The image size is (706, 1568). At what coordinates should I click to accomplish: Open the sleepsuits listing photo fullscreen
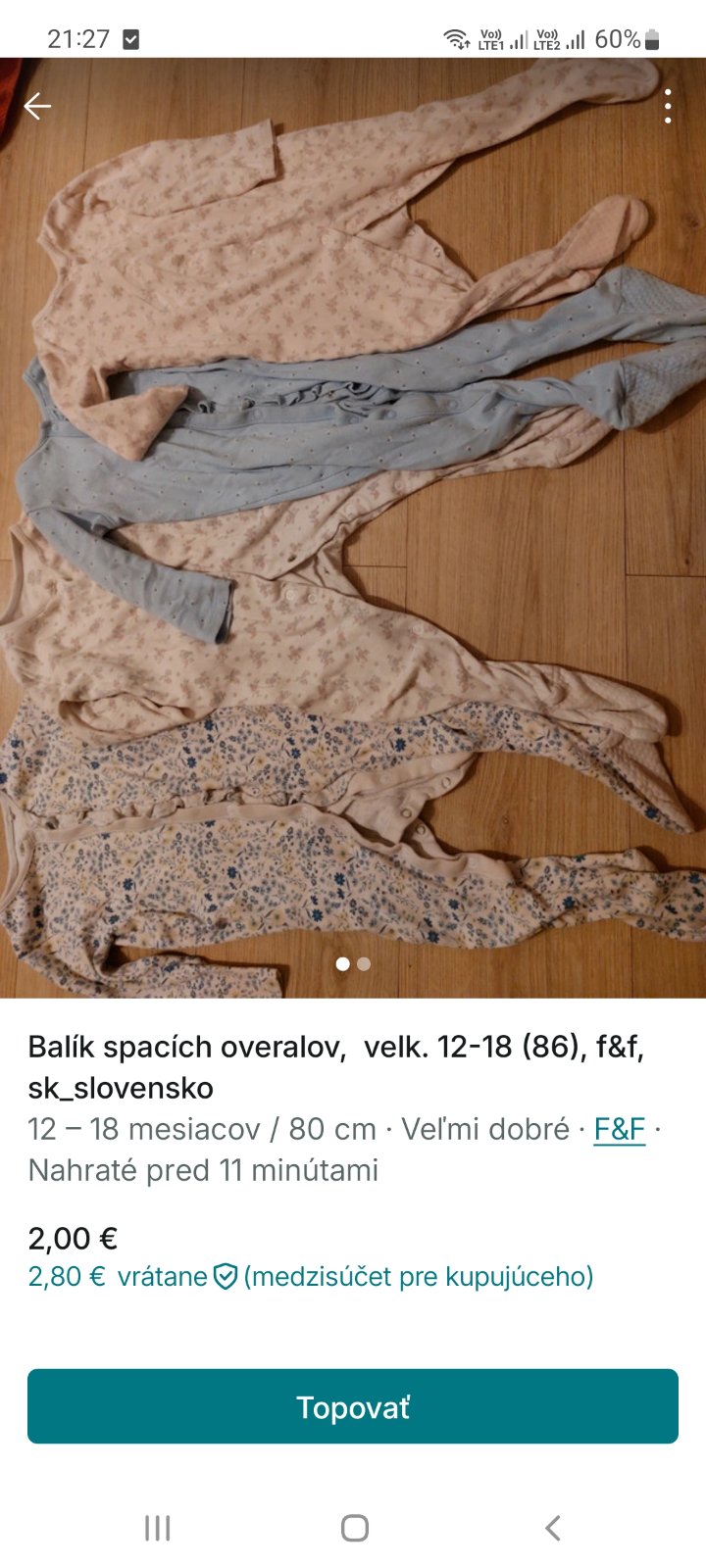pyautogui.click(x=353, y=529)
